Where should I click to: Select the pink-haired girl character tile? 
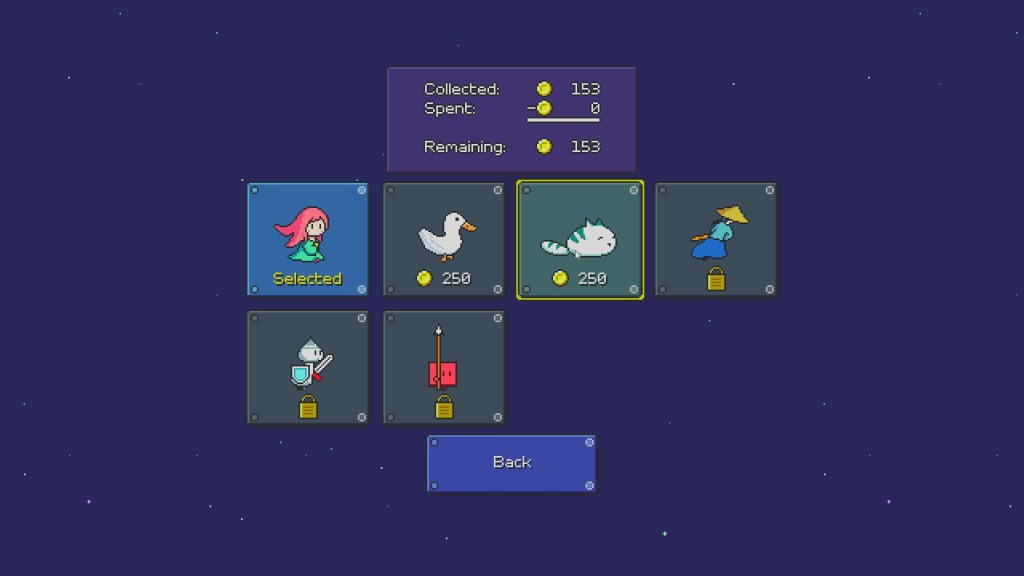308,239
